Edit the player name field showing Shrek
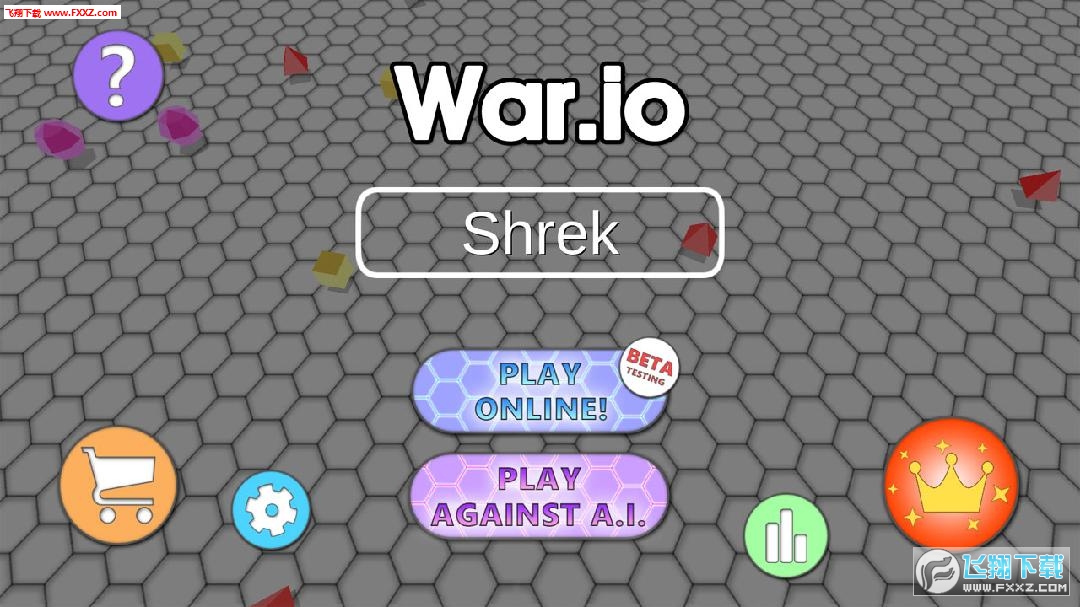This screenshot has width=1080, height=607. click(540, 233)
